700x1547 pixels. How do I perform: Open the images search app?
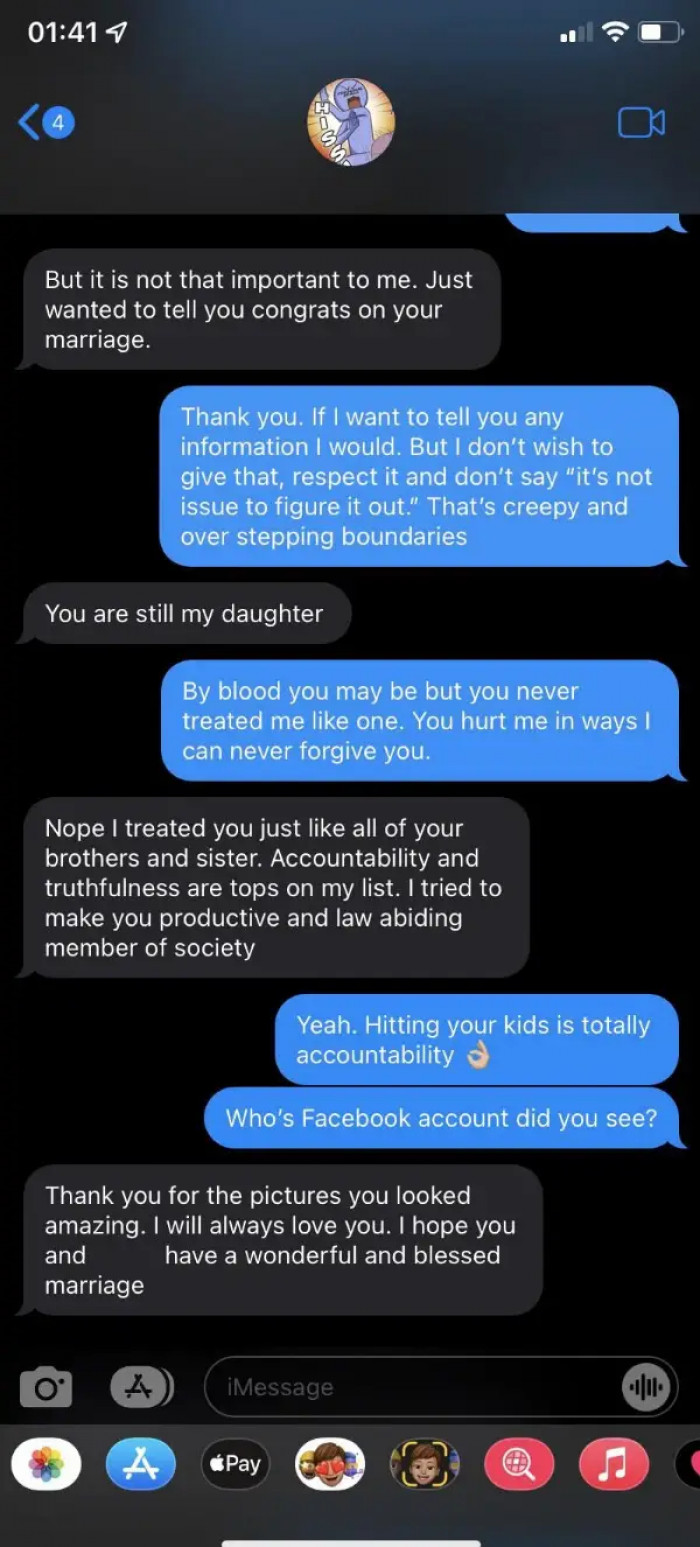pyautogui.click(x=519, y=1464)
